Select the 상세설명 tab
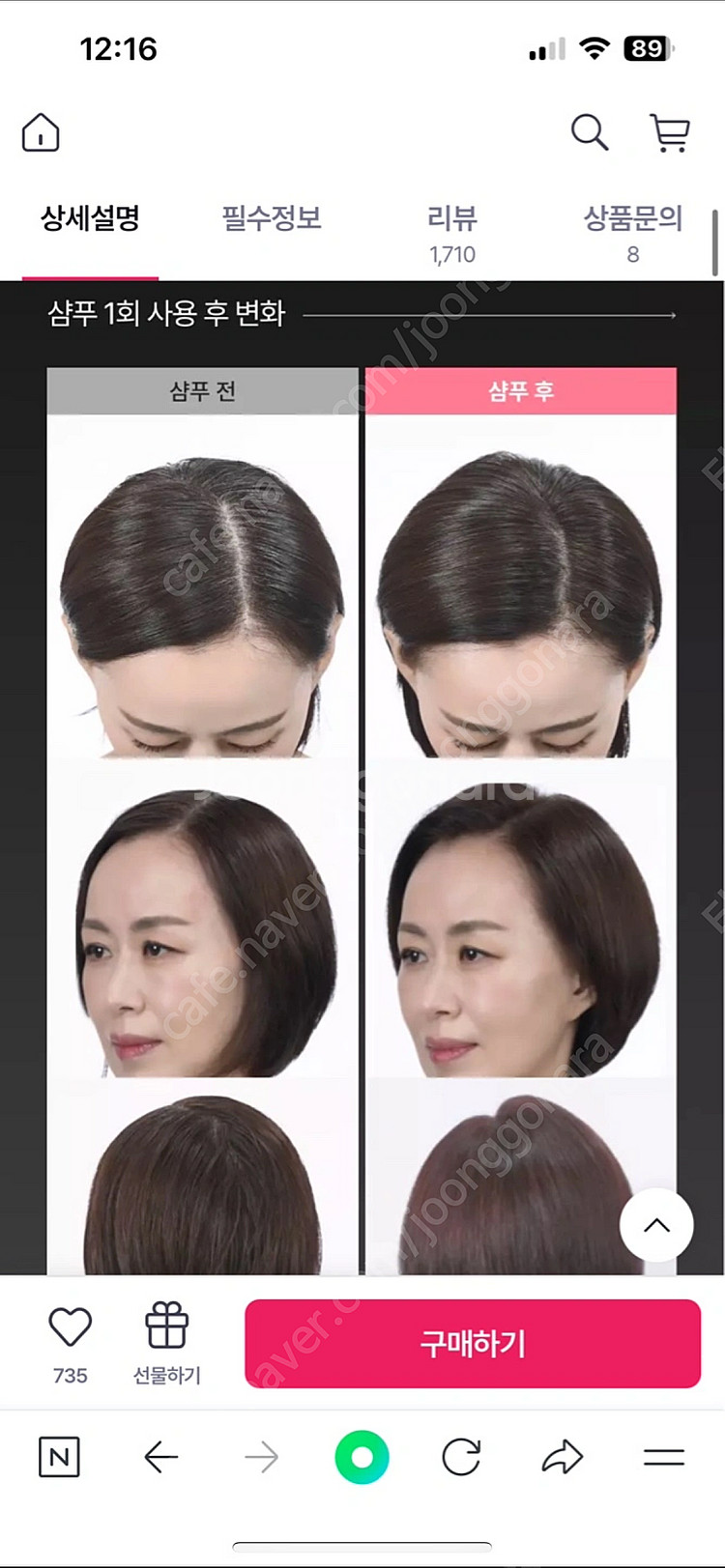The height and width of the screenshot is (1568, 725). tap(90, 218)
